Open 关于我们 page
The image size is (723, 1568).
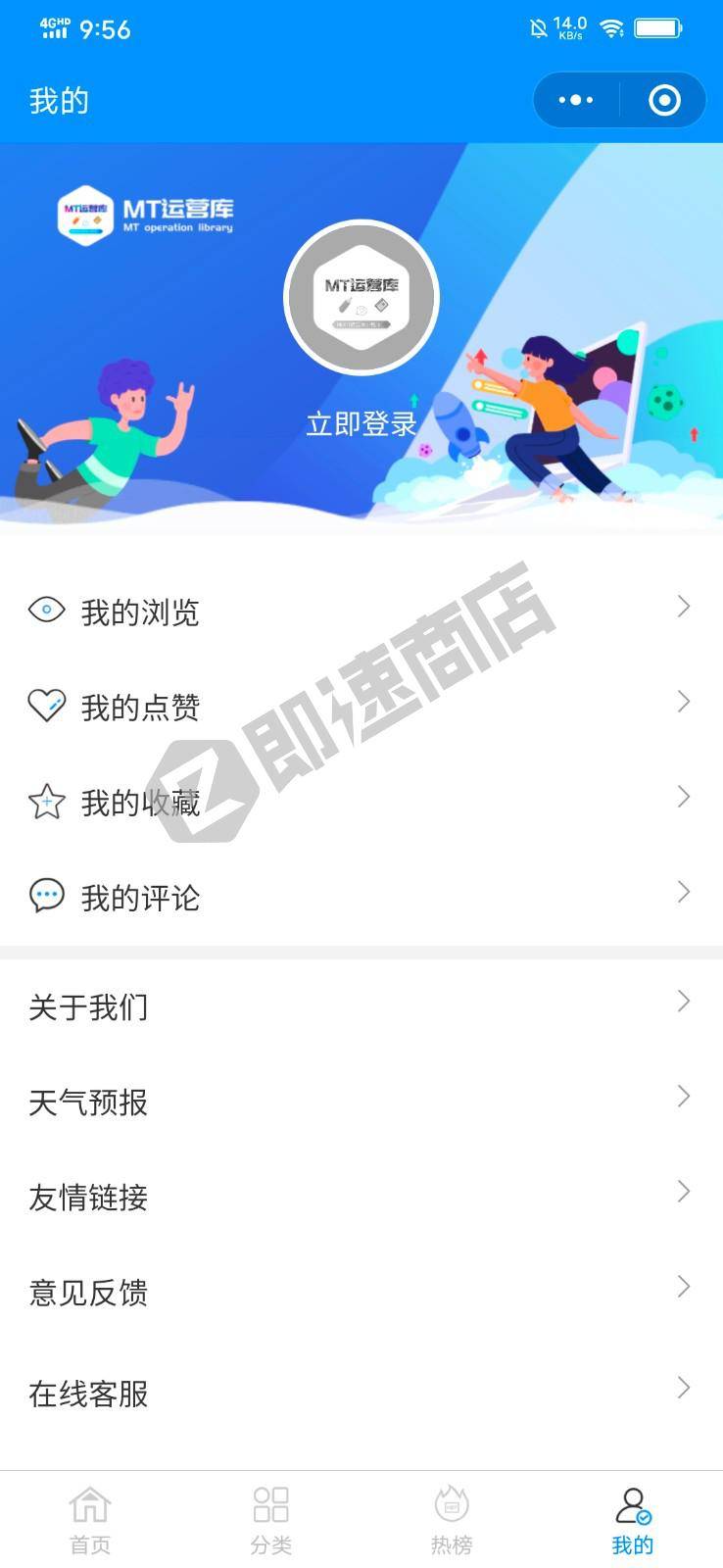pyautogui.click(x=361, y=1005)
